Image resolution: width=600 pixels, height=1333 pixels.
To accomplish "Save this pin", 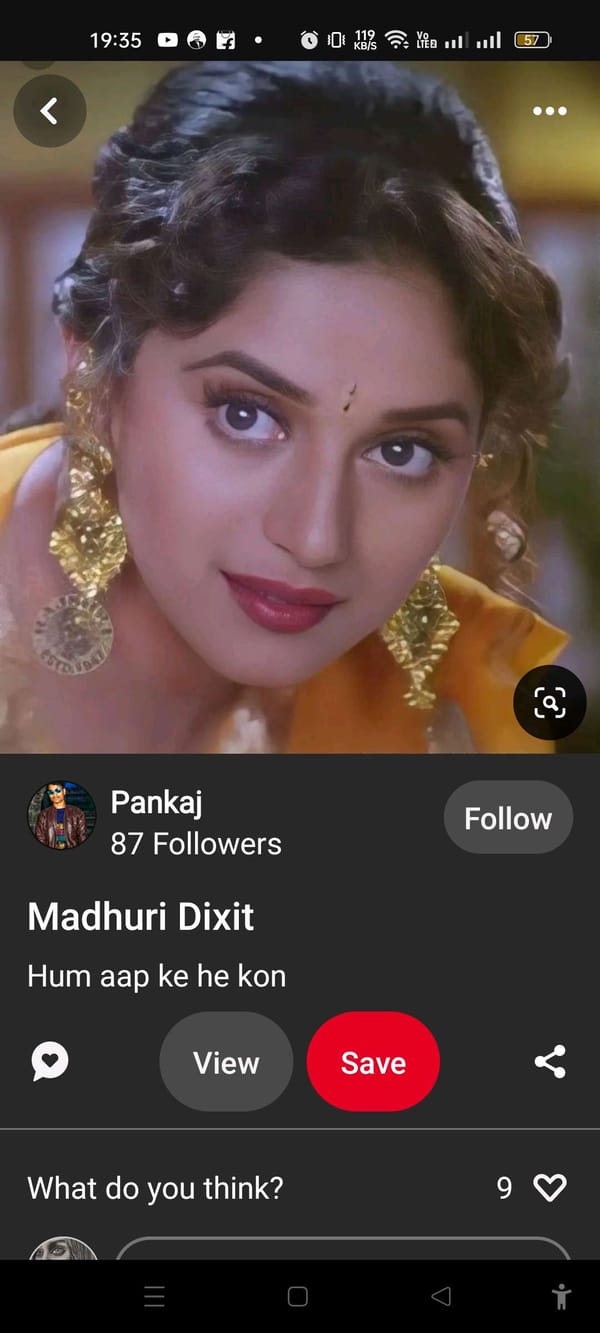I will click(x=373, y=1062).
